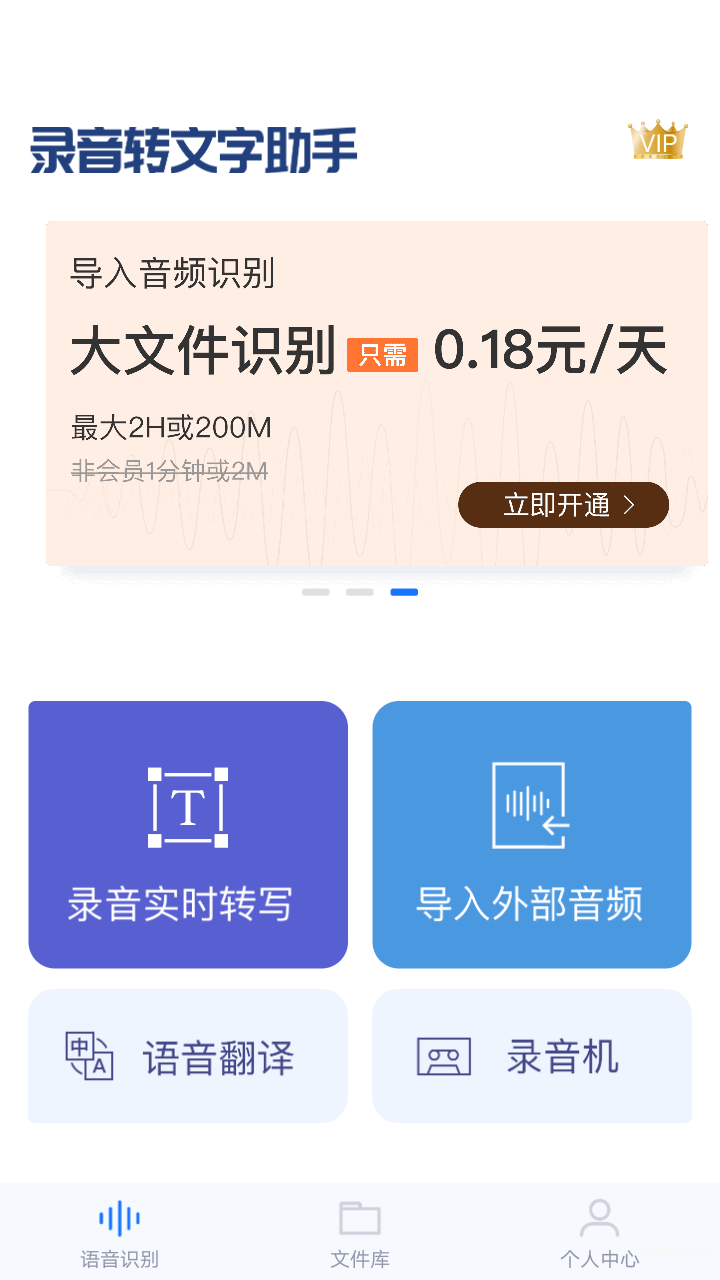The width and height of the screenshot is (720, 1280).
Task: Launch the 录音机 recorder
Action: 532,1057
